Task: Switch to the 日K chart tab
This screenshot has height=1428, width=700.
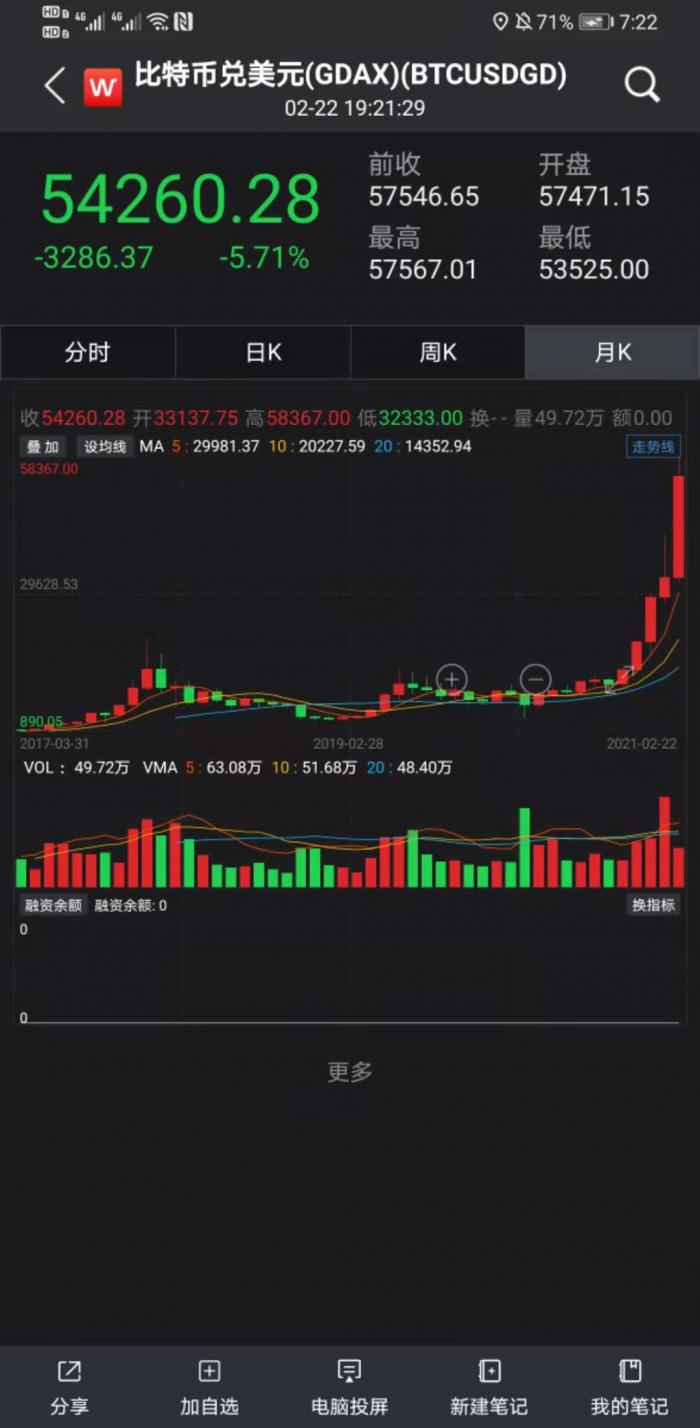Action: coord(263,352)
